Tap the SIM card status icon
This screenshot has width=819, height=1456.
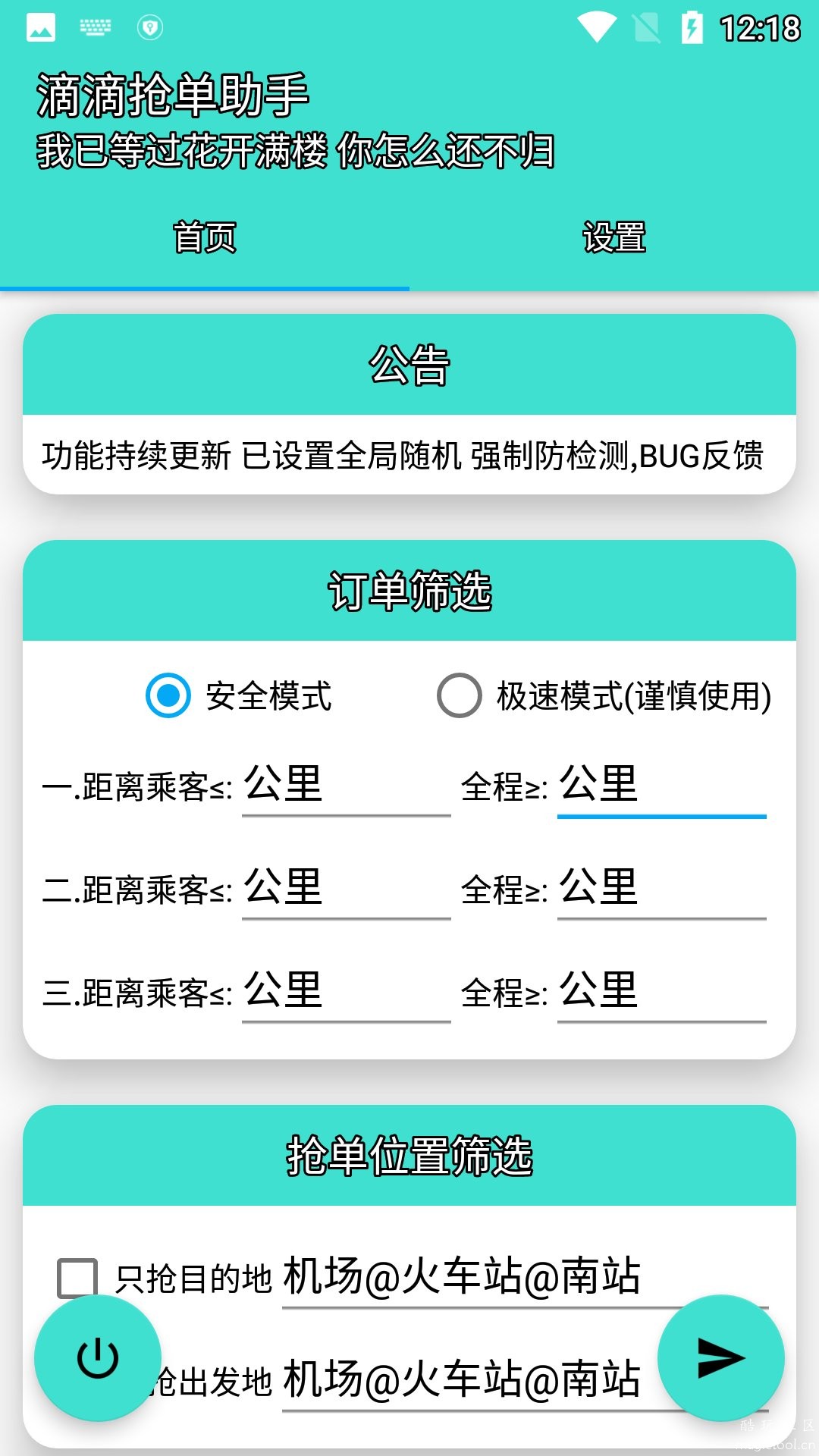click(x=647, y=24)
